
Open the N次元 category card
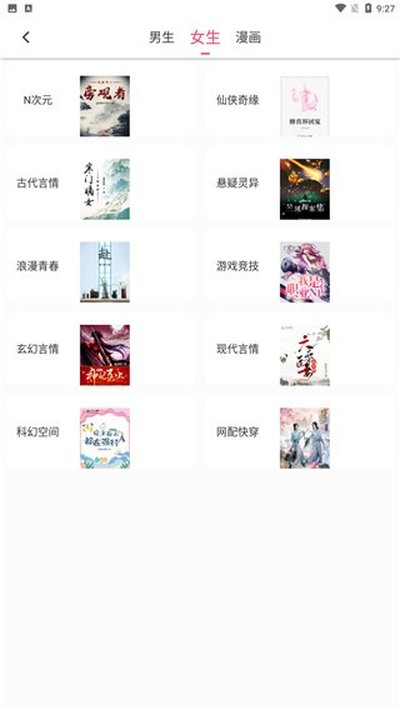point(100,101)
